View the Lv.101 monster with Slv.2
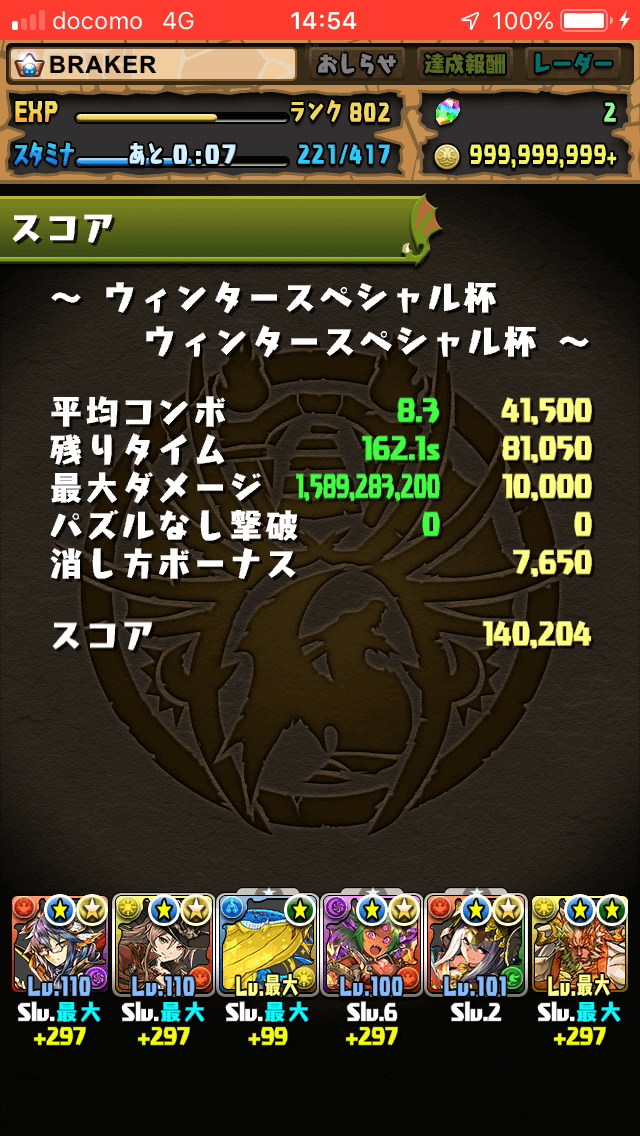 (x=476, y=944)
